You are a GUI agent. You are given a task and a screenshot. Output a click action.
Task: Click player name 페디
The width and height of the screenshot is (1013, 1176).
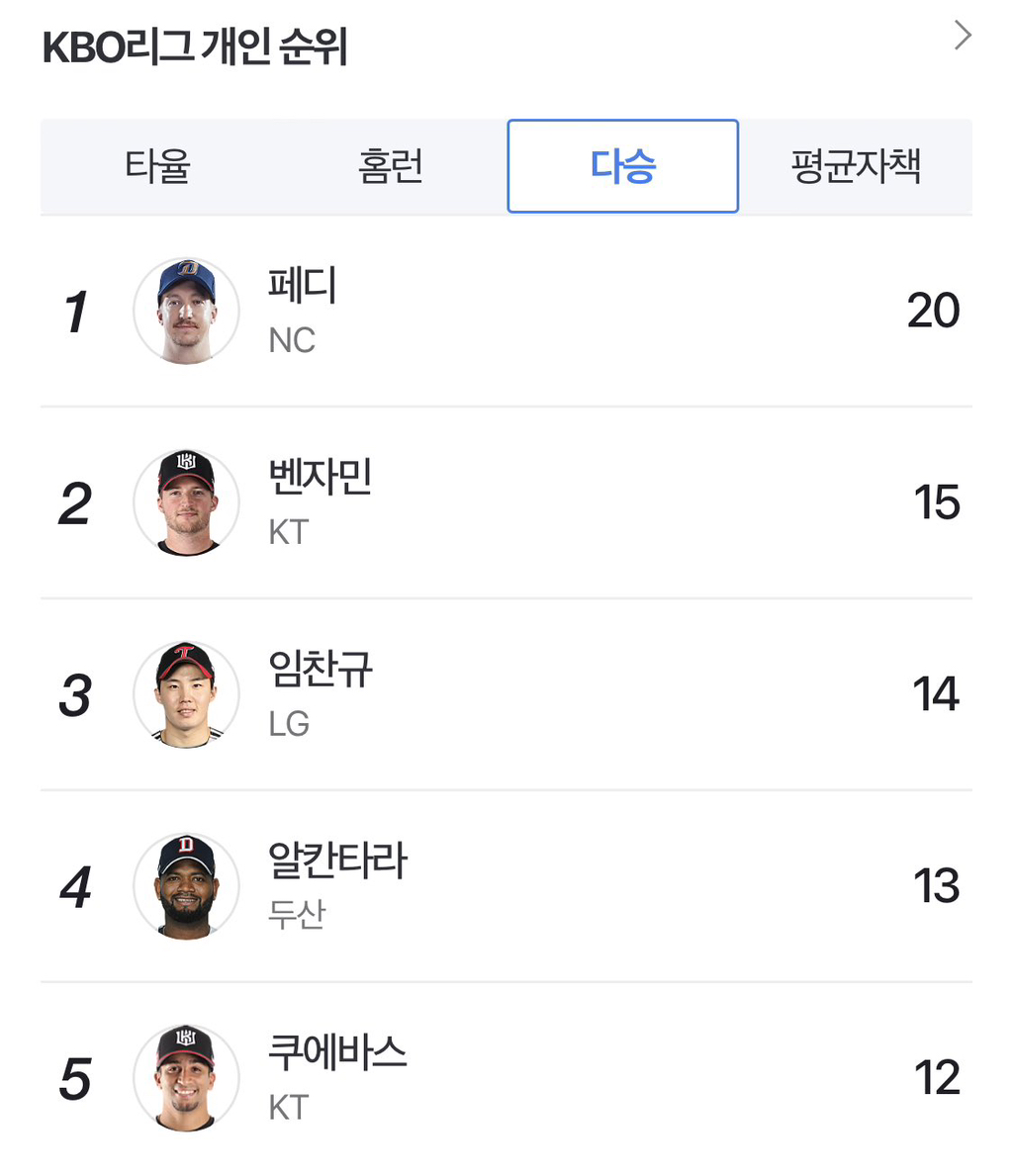pos(302,288)
